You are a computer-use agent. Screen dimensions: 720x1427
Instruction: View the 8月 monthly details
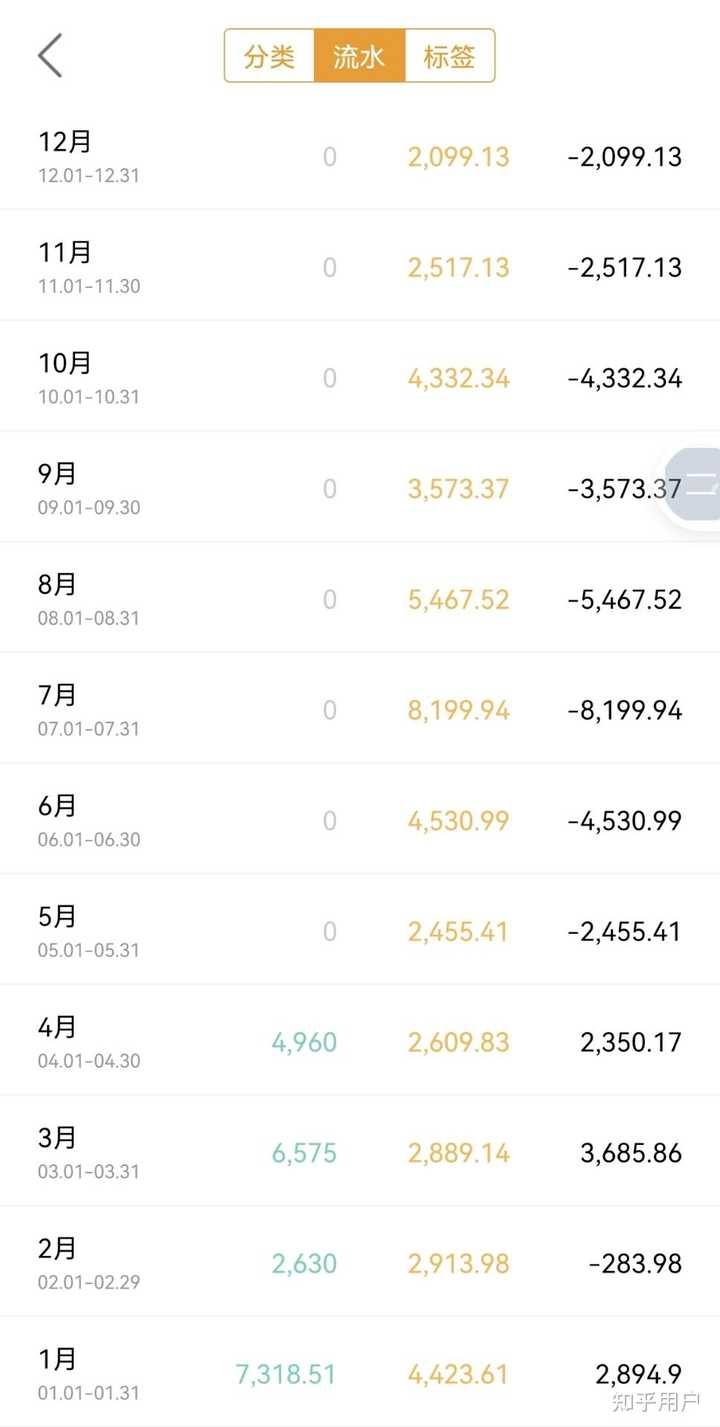click(x=360, y=599)
